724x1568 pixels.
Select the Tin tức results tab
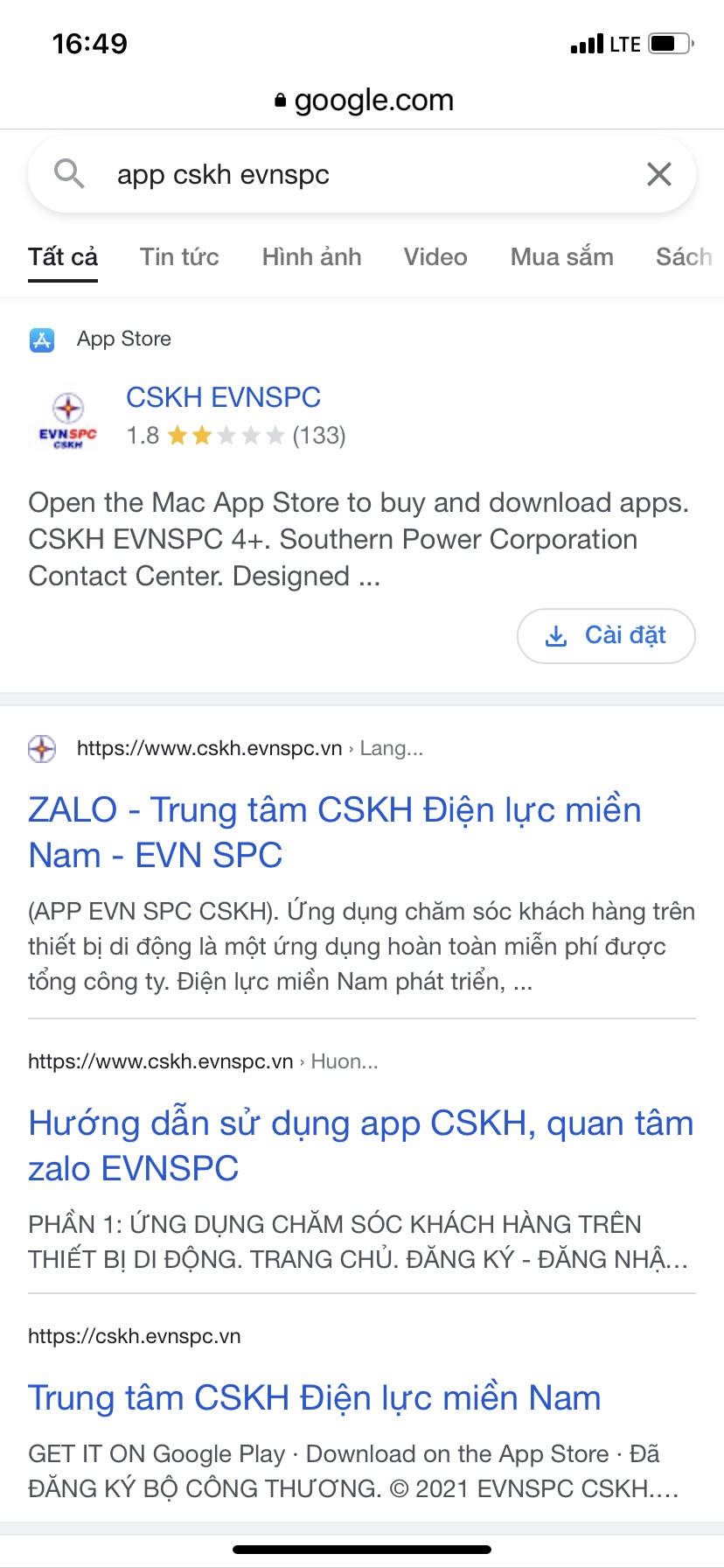(x=178, y=256)
